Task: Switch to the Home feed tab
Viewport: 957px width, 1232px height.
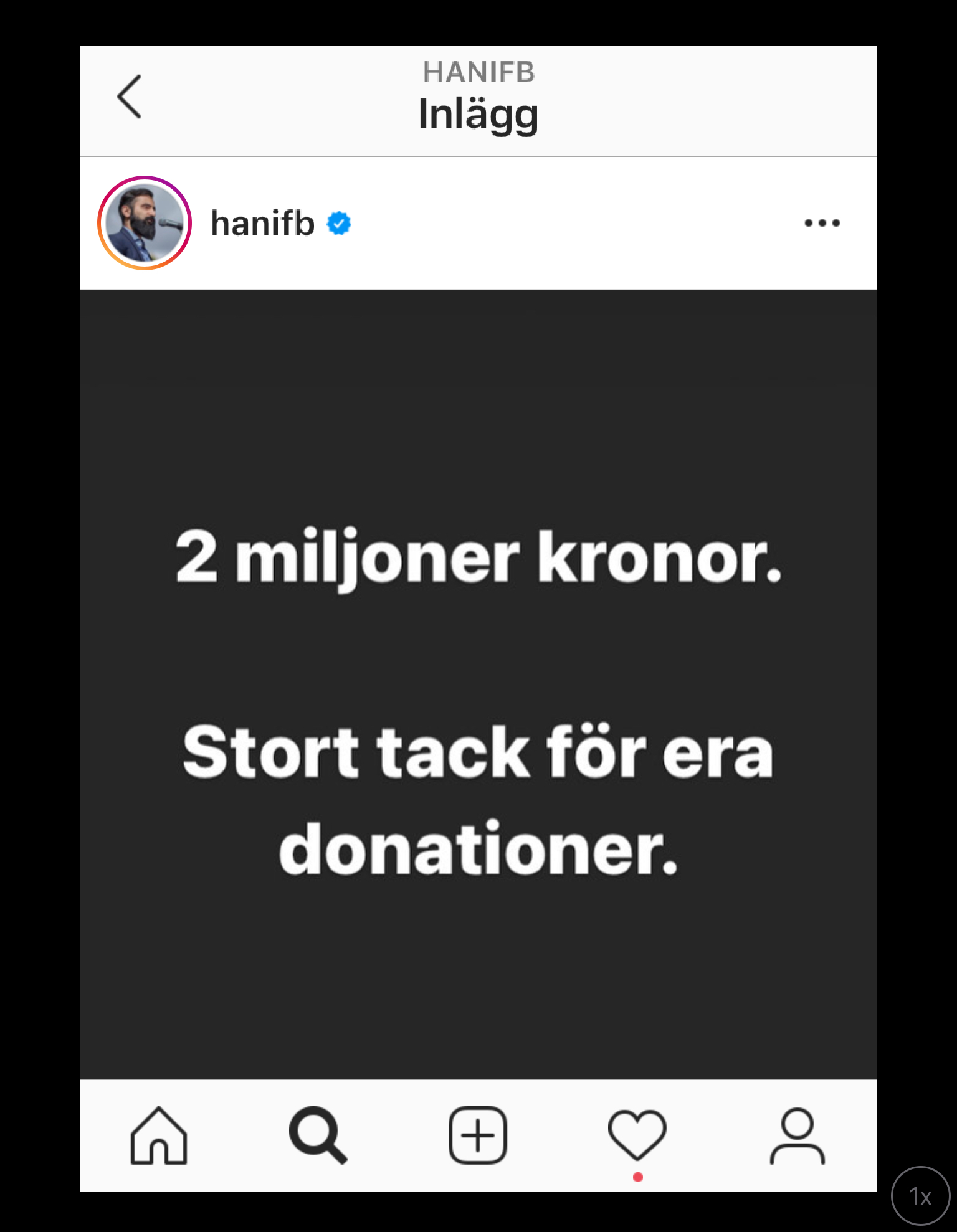Action: [x=159, y=1135]
